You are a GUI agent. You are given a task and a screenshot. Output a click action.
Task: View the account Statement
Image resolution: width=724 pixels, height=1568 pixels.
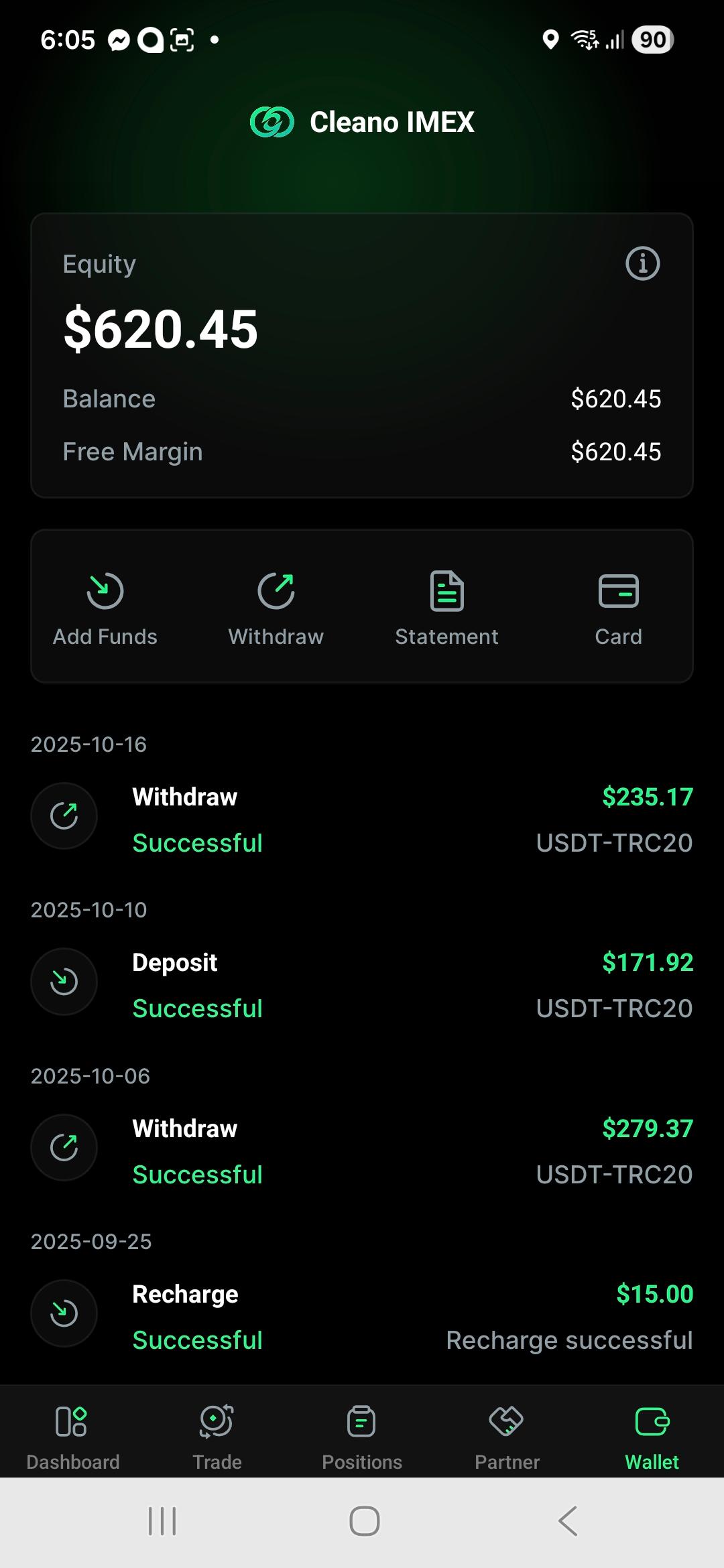[446, 607]
